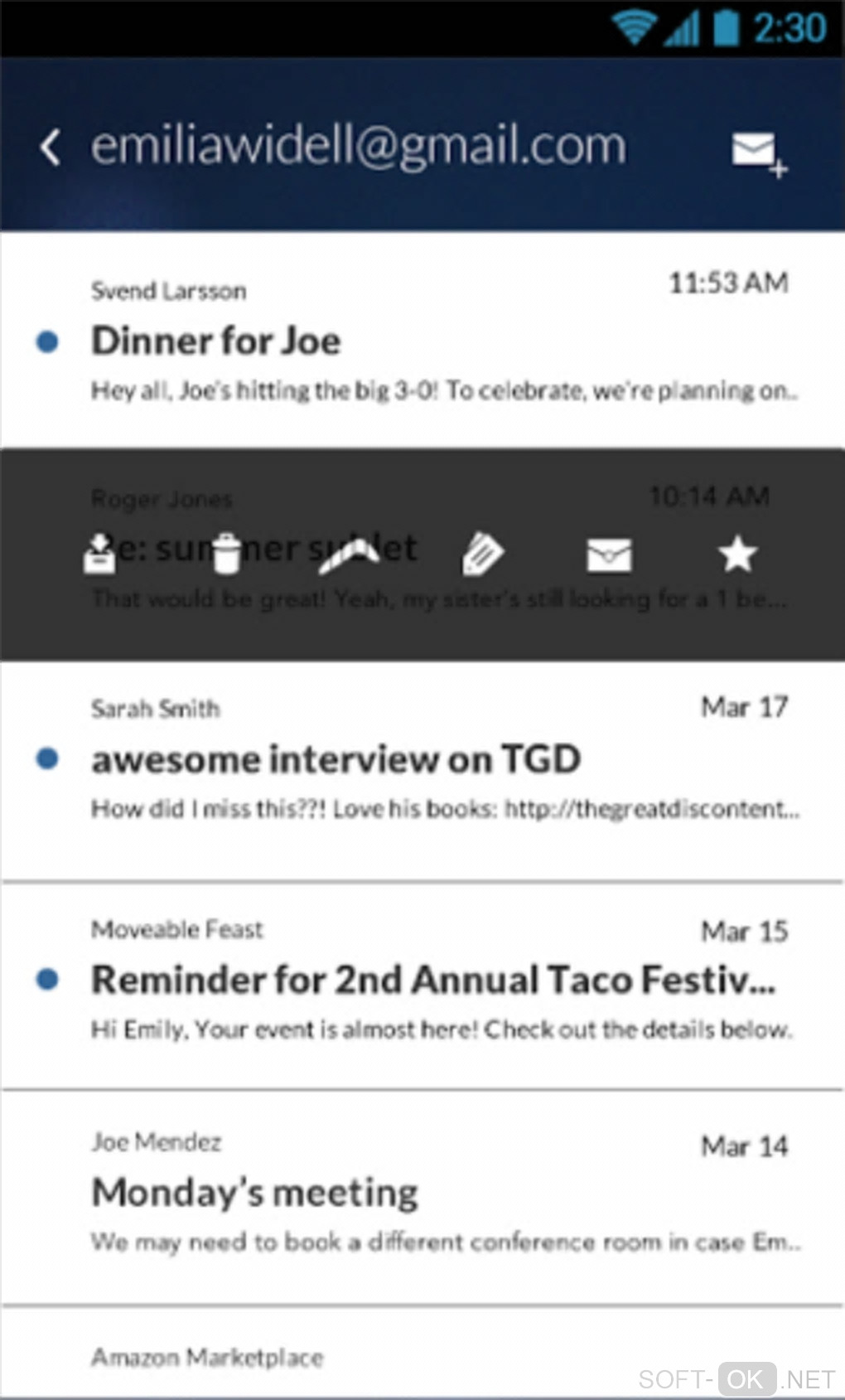Viewport: 845px width, 1400px height.
Task: Delete the summer sublet email
Action: point(226,554)
